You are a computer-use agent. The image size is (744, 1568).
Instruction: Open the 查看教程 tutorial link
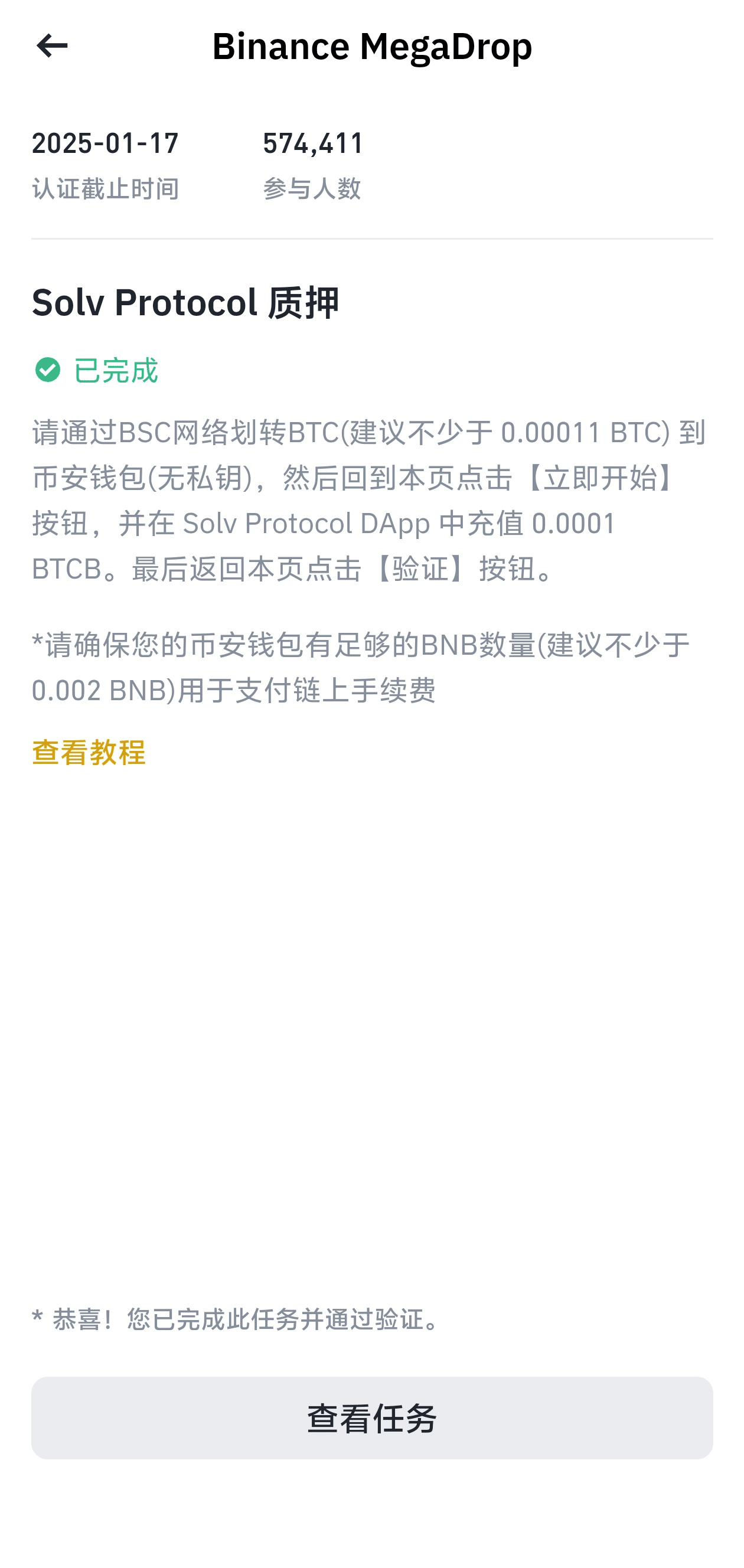[89, 752]
